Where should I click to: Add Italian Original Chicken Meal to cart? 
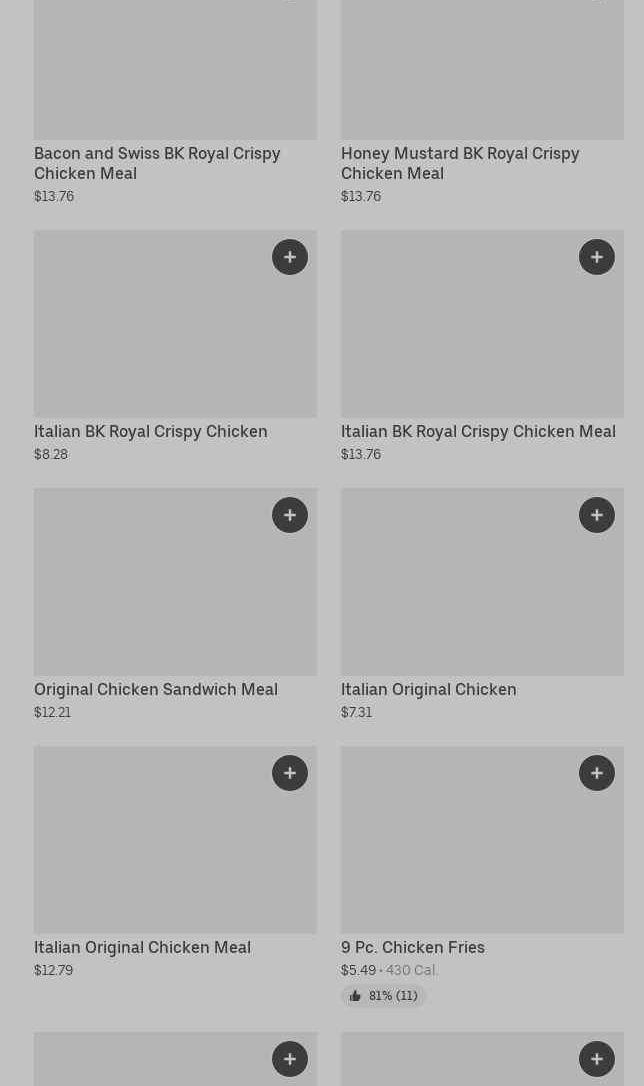289,773
